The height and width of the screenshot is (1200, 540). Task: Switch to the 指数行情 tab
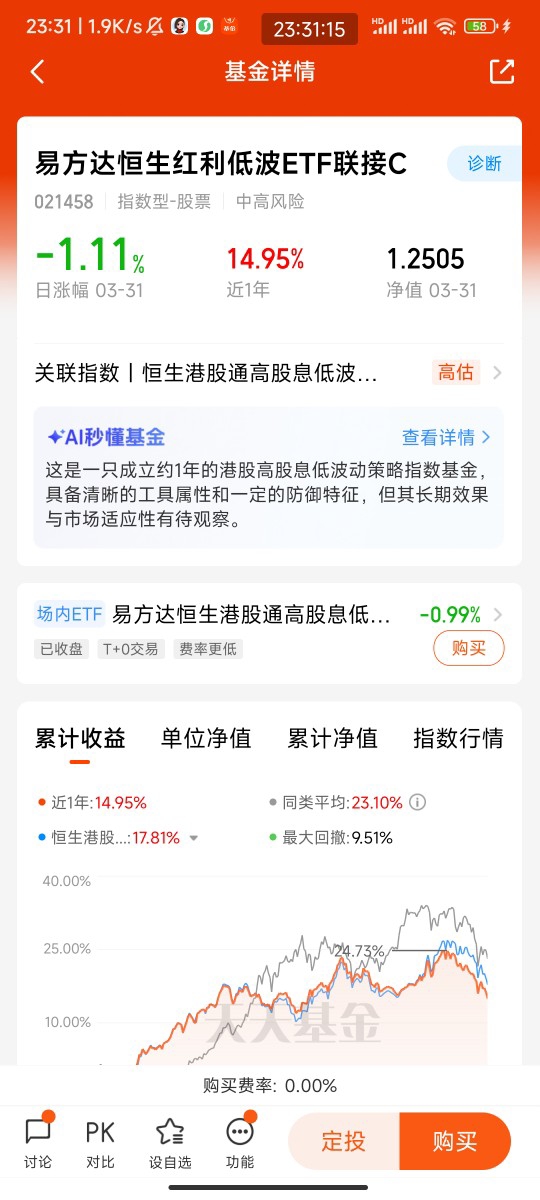pos(459,739)
